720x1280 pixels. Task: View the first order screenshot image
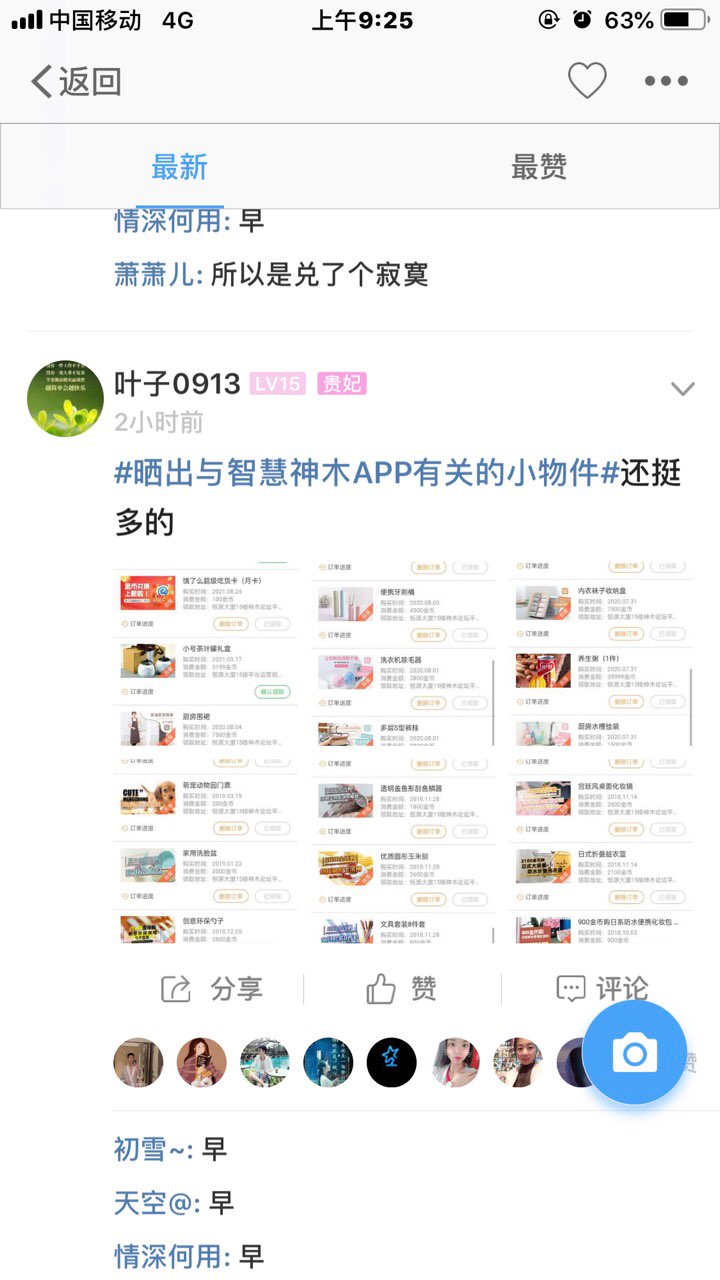(x=206, y=752)
